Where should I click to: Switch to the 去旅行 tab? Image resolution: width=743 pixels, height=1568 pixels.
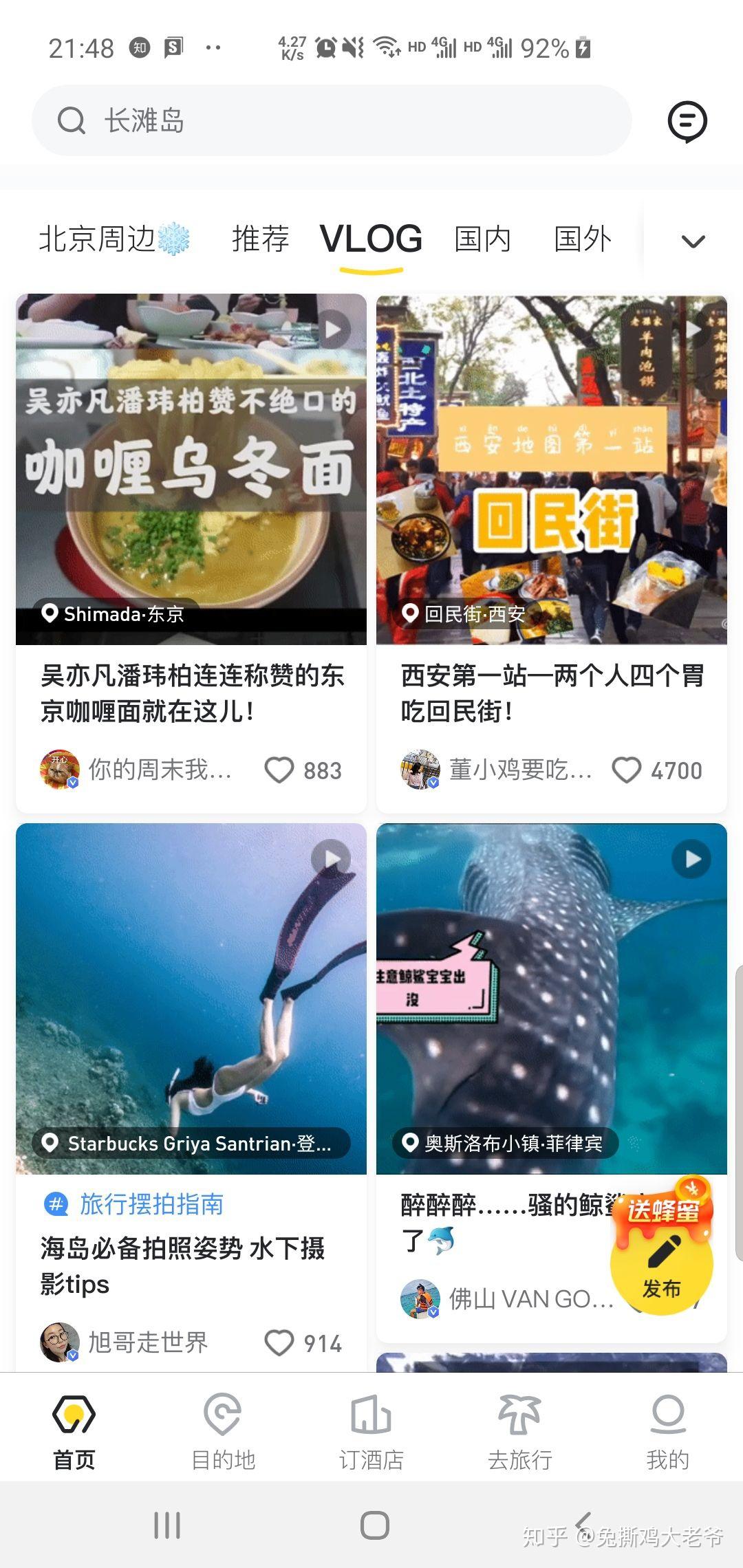click(x=519, y=1430)
